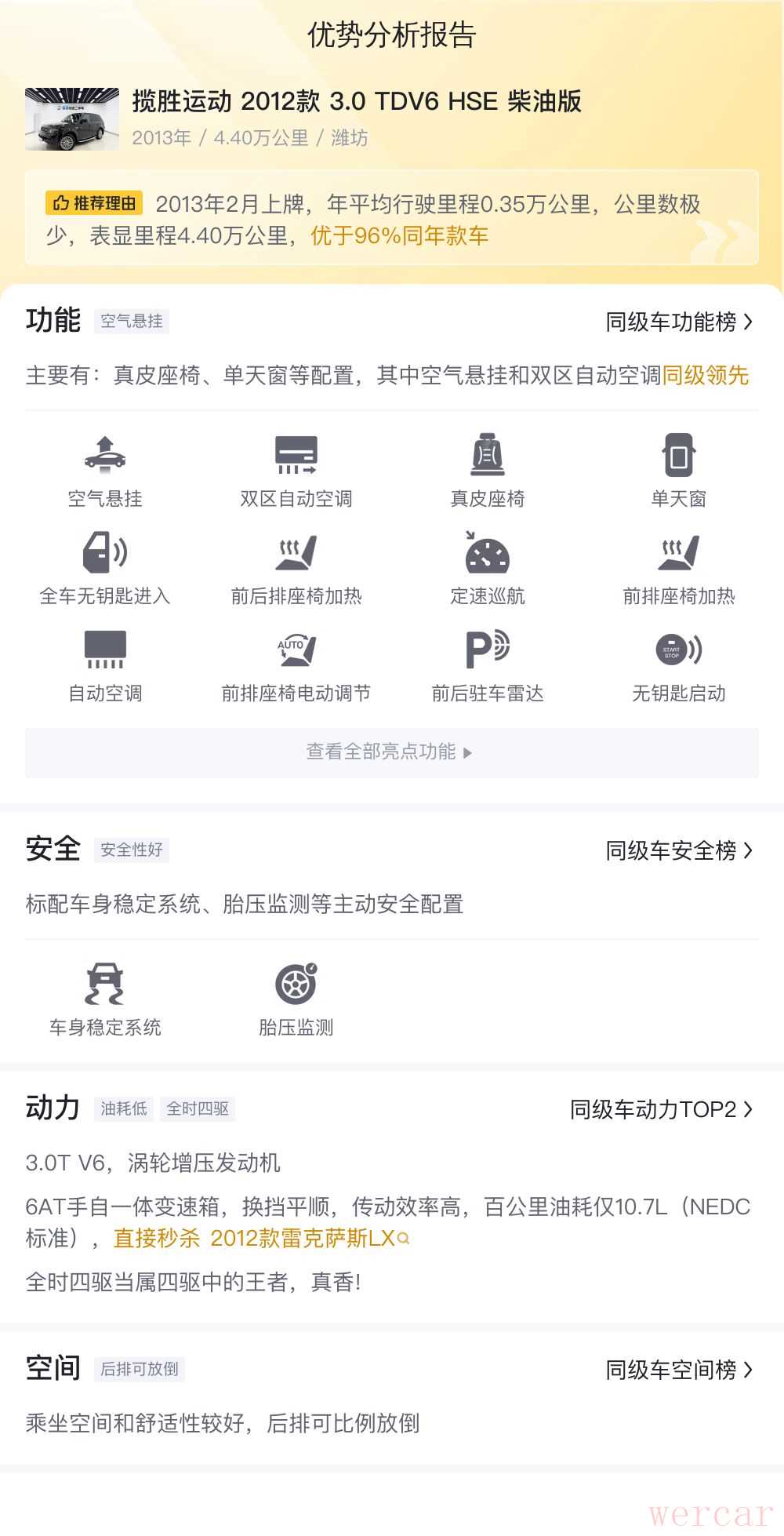
Task: Open the 同级车动力TOP2 ranking
Action: (x=660, y=1109)
